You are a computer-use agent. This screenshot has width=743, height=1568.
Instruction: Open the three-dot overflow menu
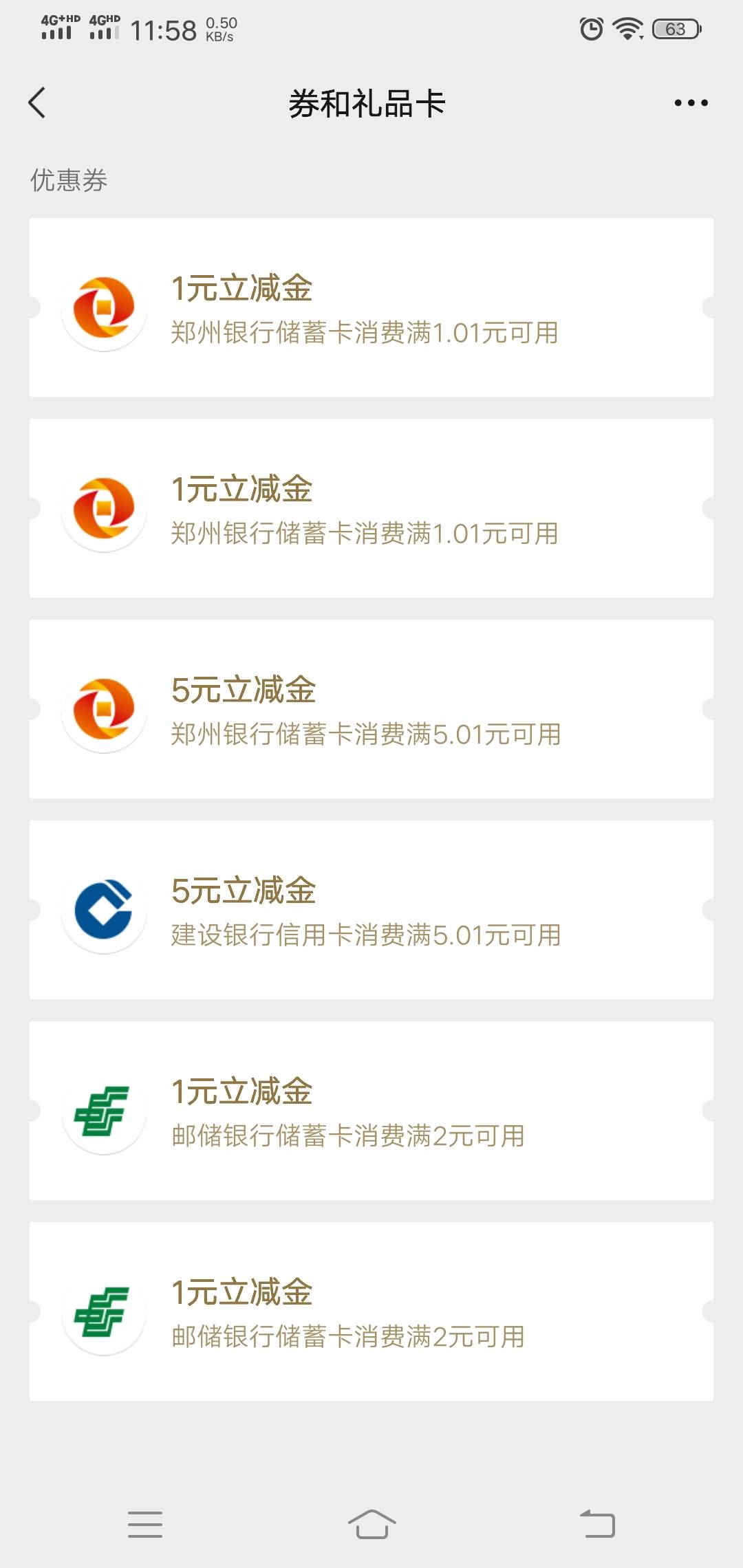click(x=691, y=103)
